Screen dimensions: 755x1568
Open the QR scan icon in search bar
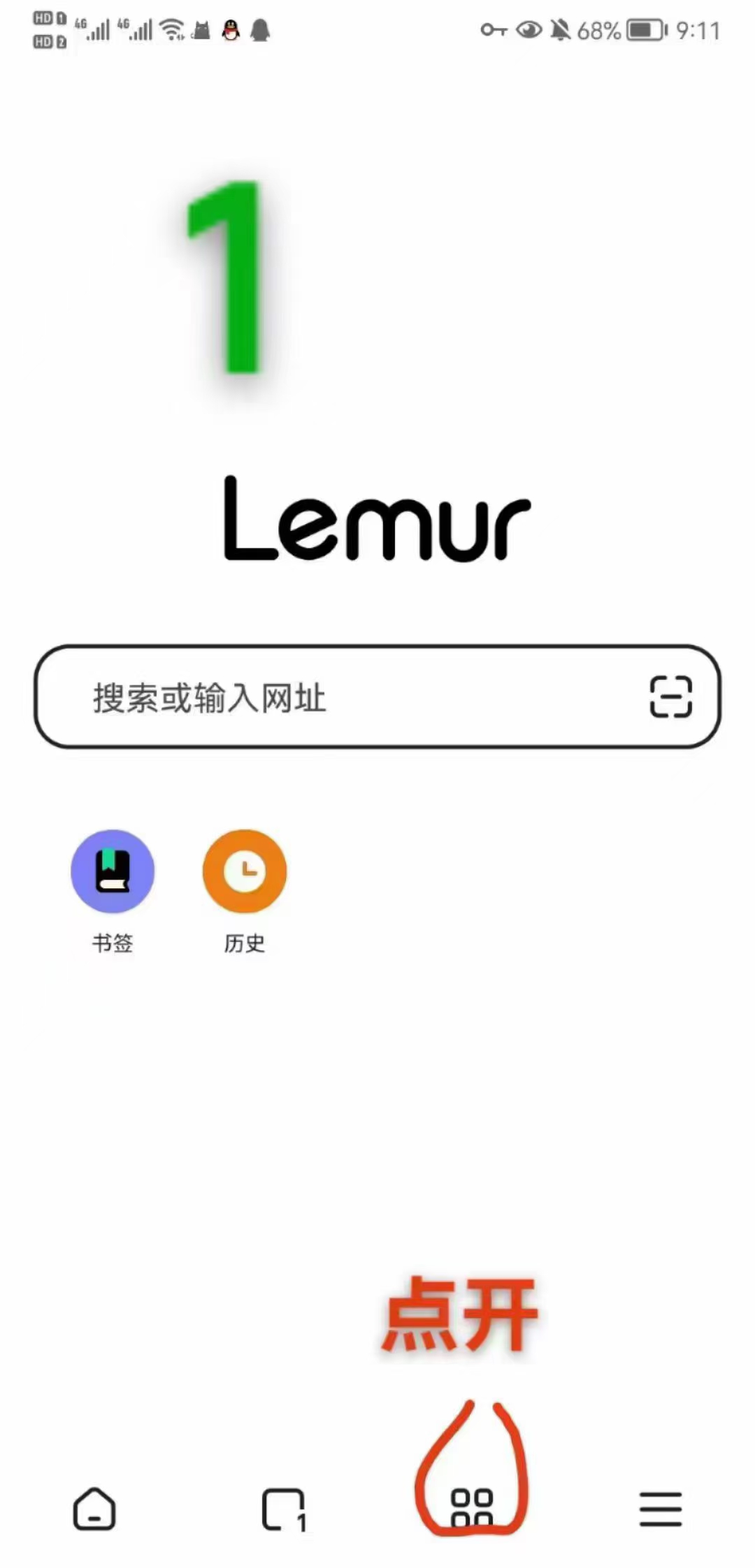coord(670,697)
